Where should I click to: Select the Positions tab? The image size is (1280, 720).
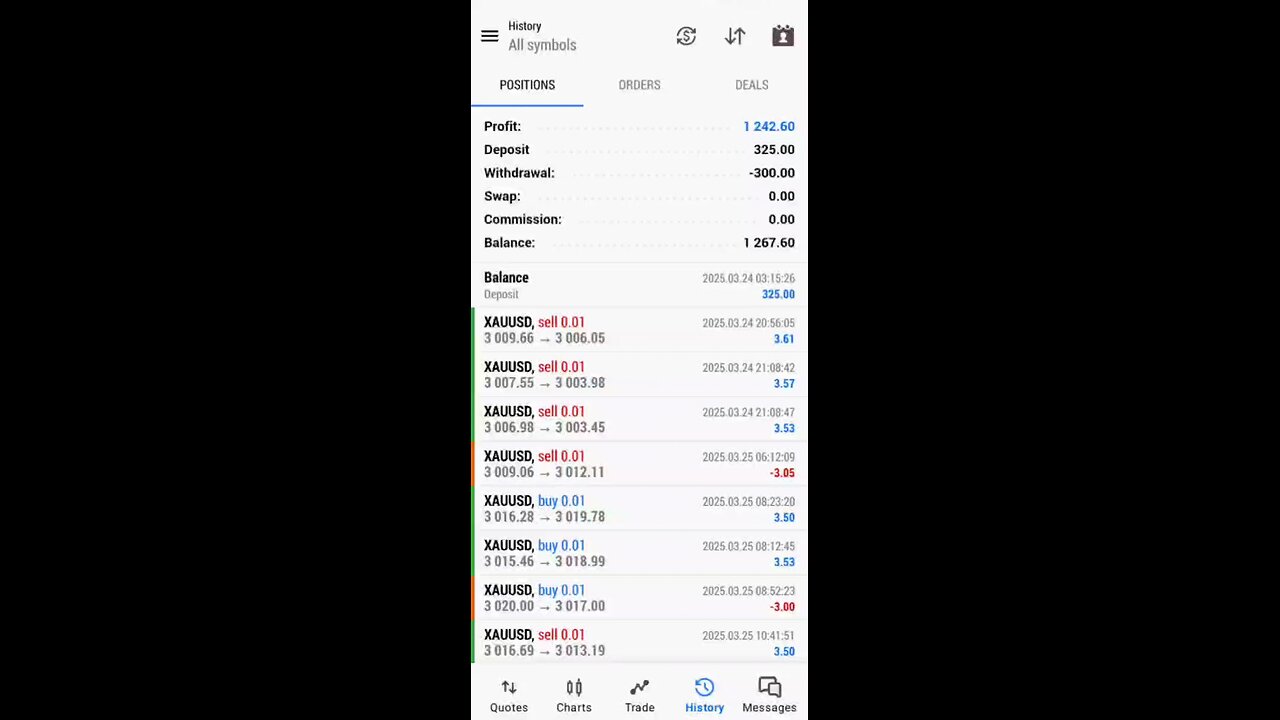(x=527, y=85)
